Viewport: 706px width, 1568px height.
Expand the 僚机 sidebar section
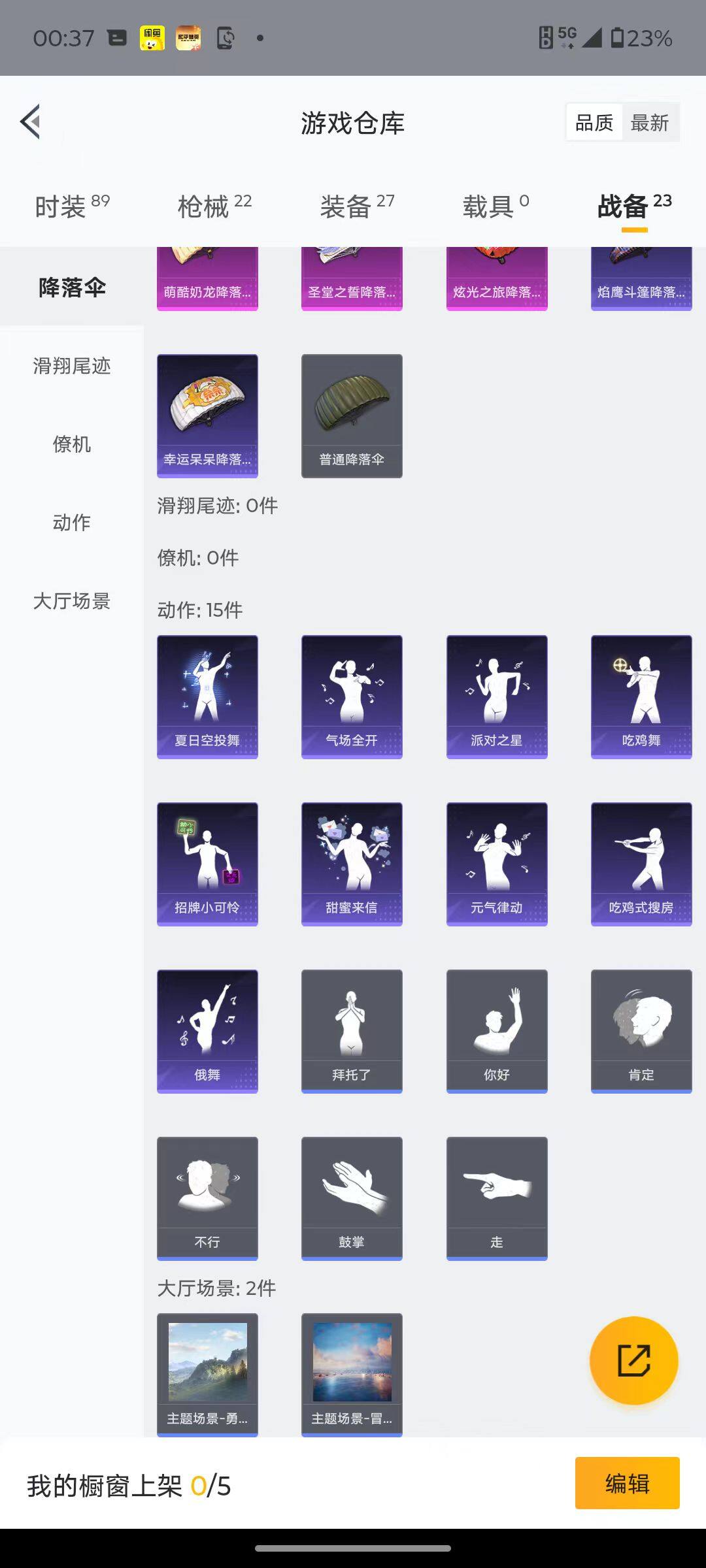tap(71, 444)
